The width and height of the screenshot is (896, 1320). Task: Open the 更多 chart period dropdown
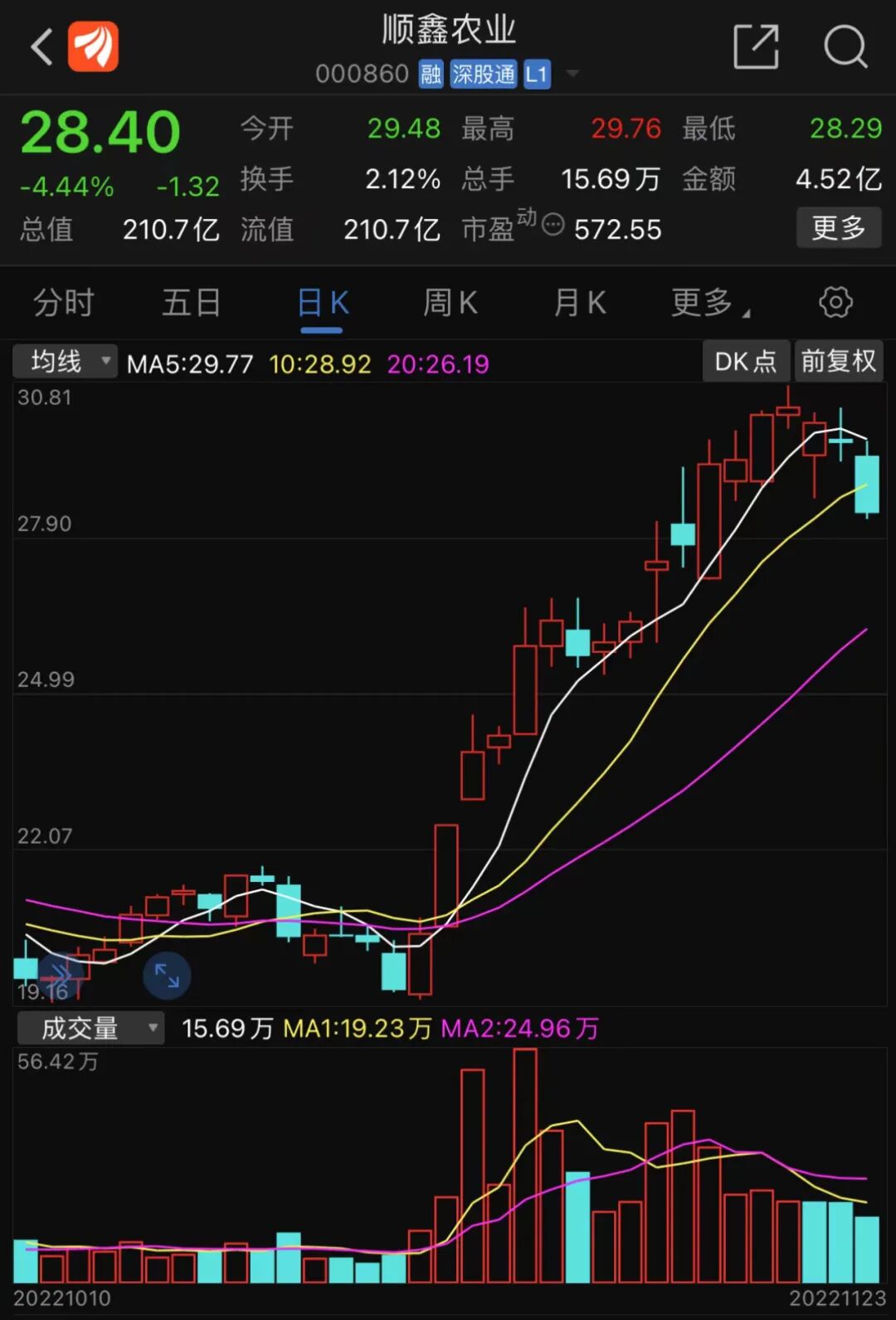coord(709,304)
